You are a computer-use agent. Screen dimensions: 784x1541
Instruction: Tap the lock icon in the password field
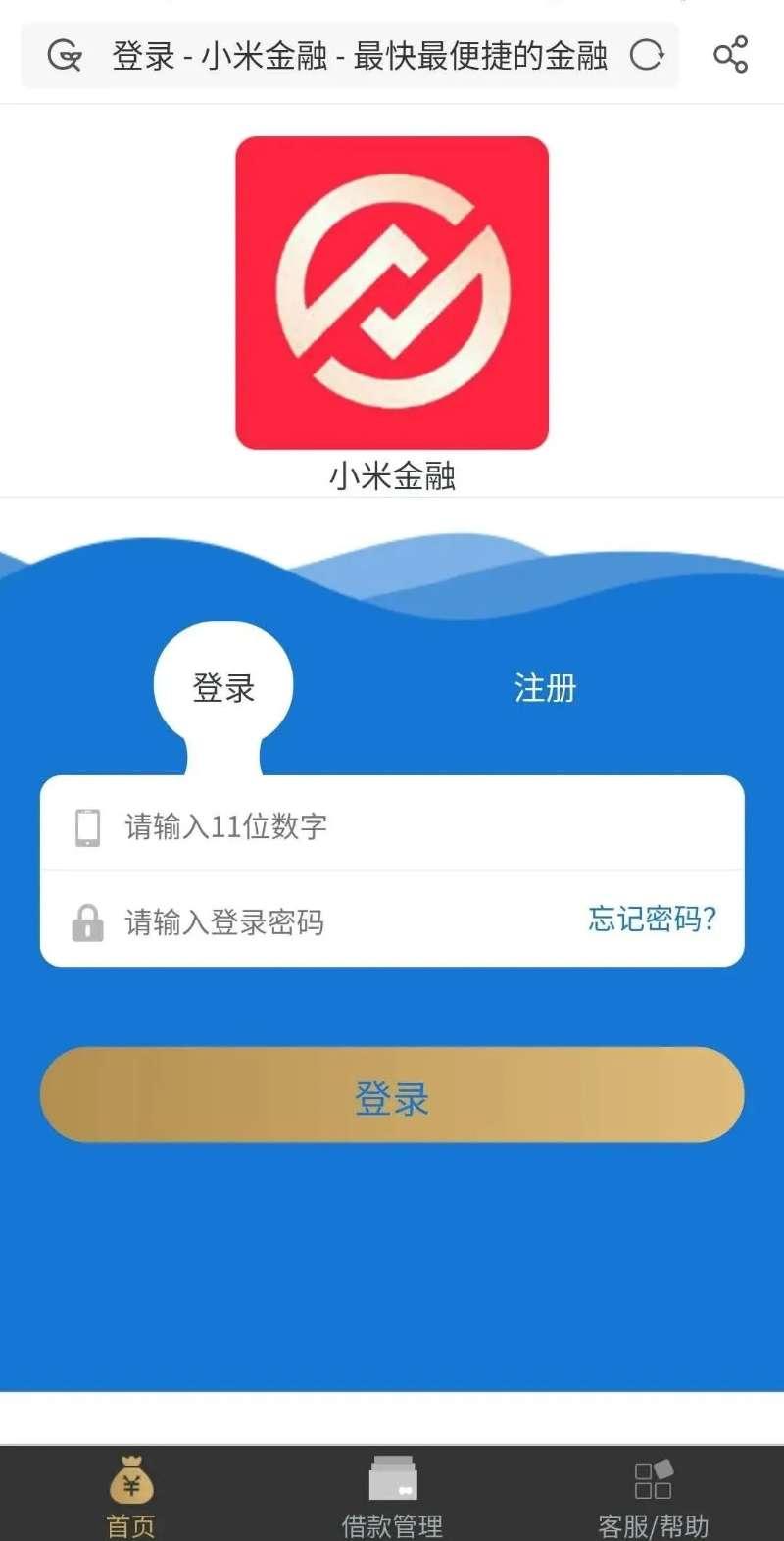tap(88, 921)
